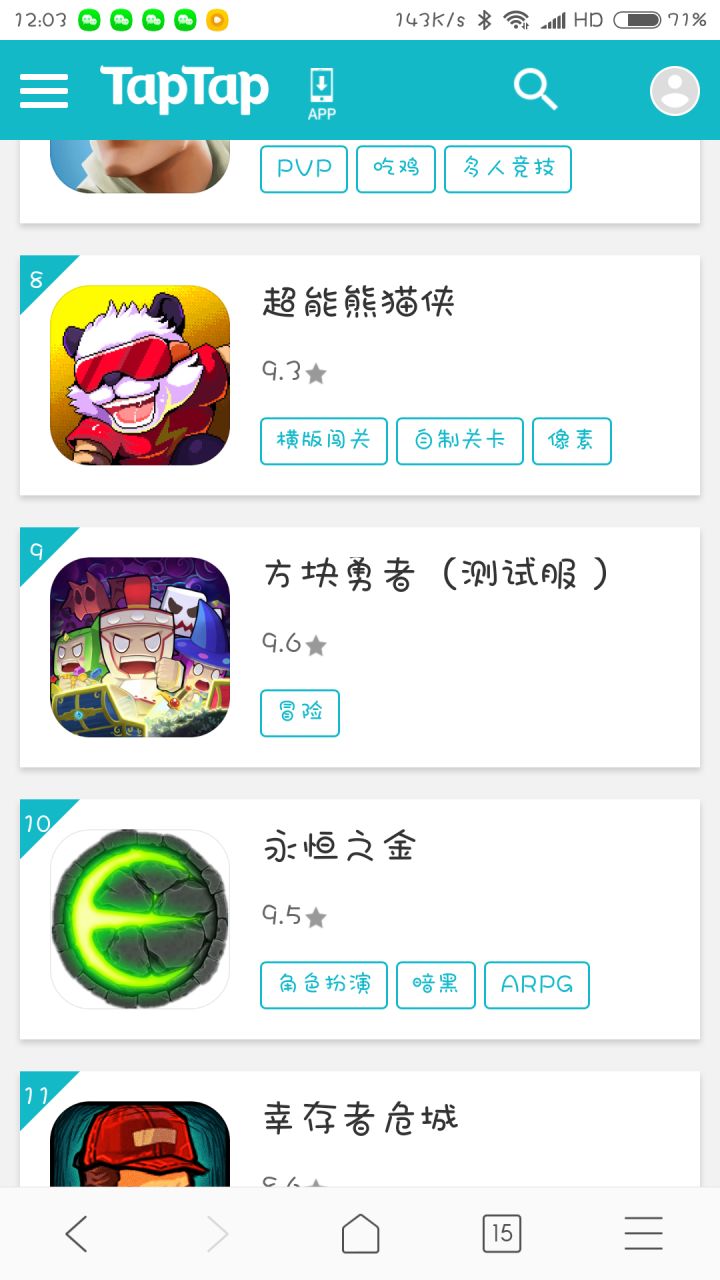Select the PVP tag
Screen dimensions: 720x1280
click(x=302, y=169)
